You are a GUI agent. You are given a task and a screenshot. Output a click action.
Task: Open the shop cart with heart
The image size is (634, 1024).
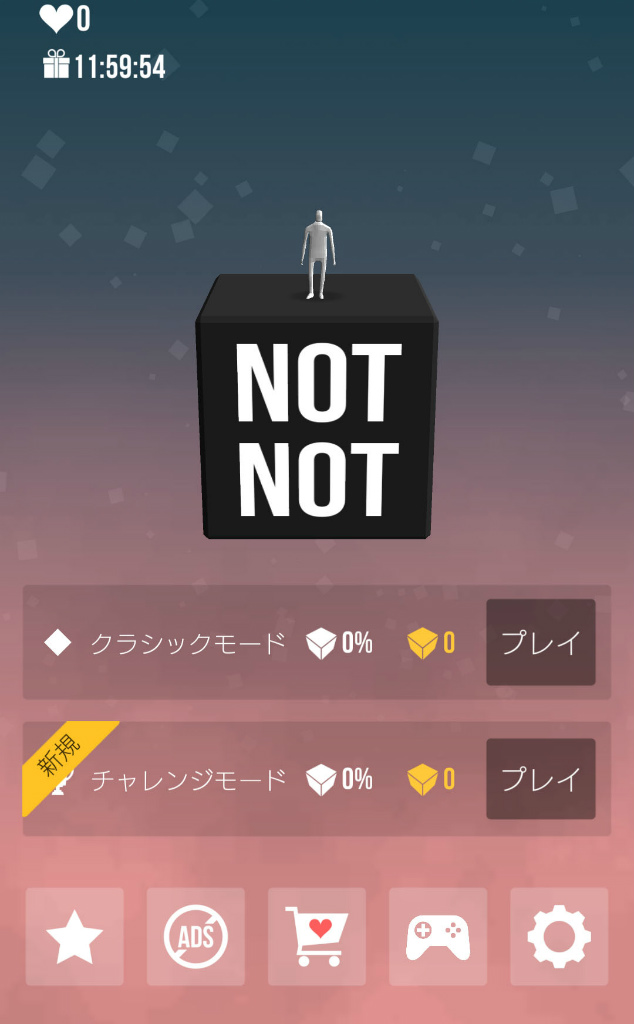[317, 937]
